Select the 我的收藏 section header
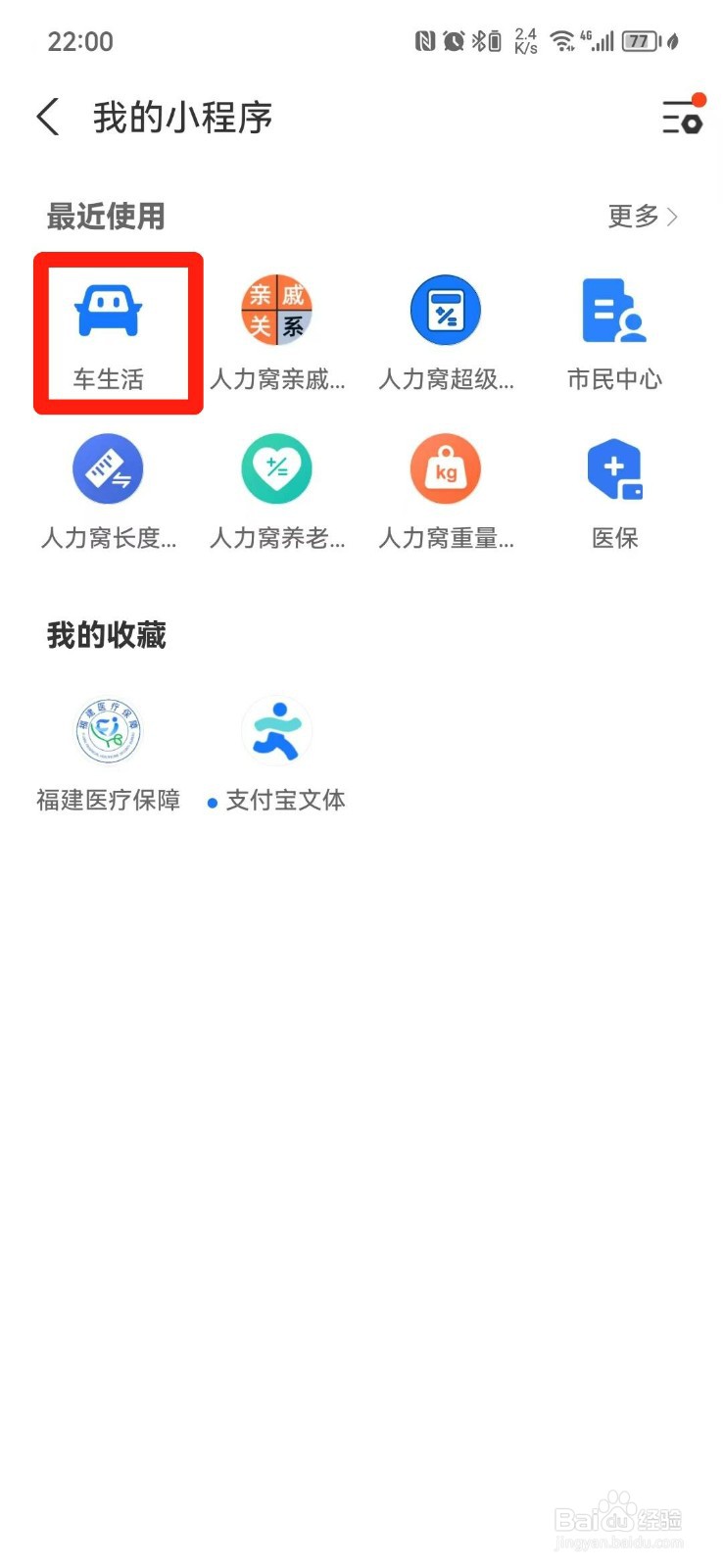 [106, 635]
